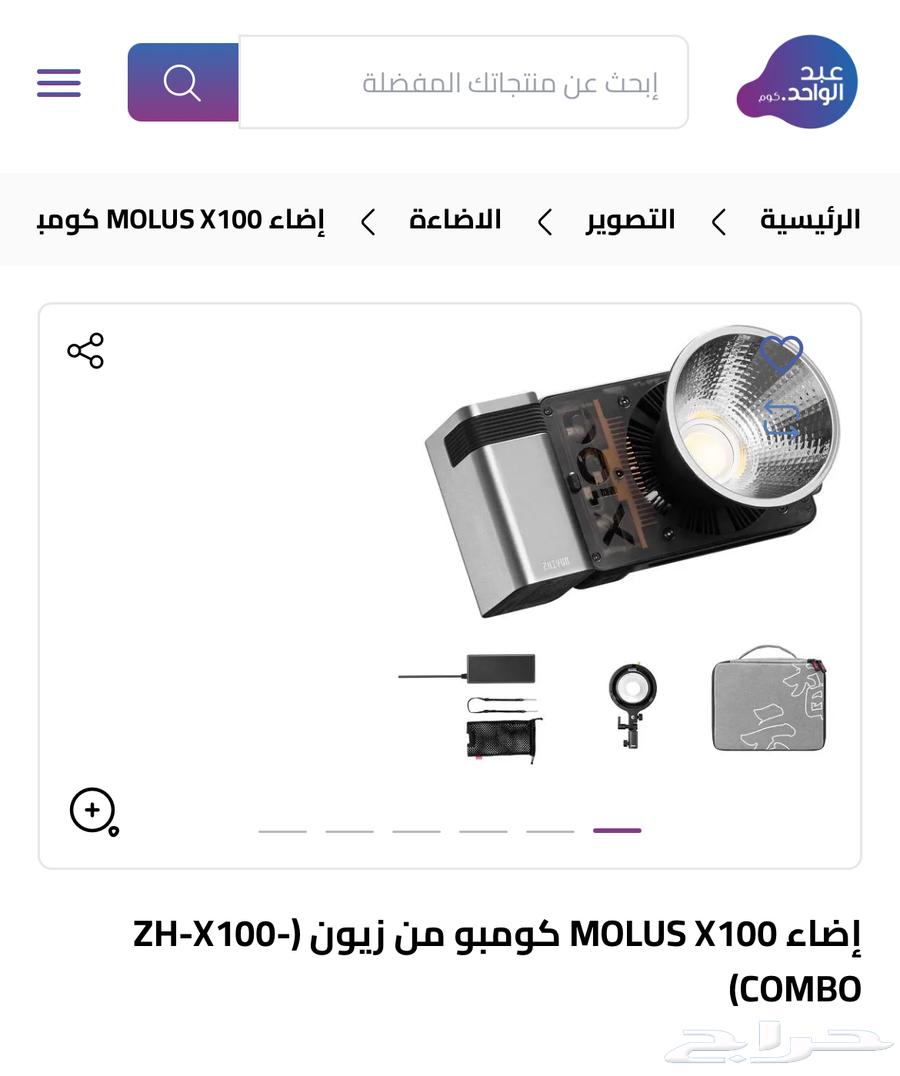This screenshot has width=900, height=1076.
Task: Select the highlighted purple carousel slider dash
Action: [x=617, y=831]
